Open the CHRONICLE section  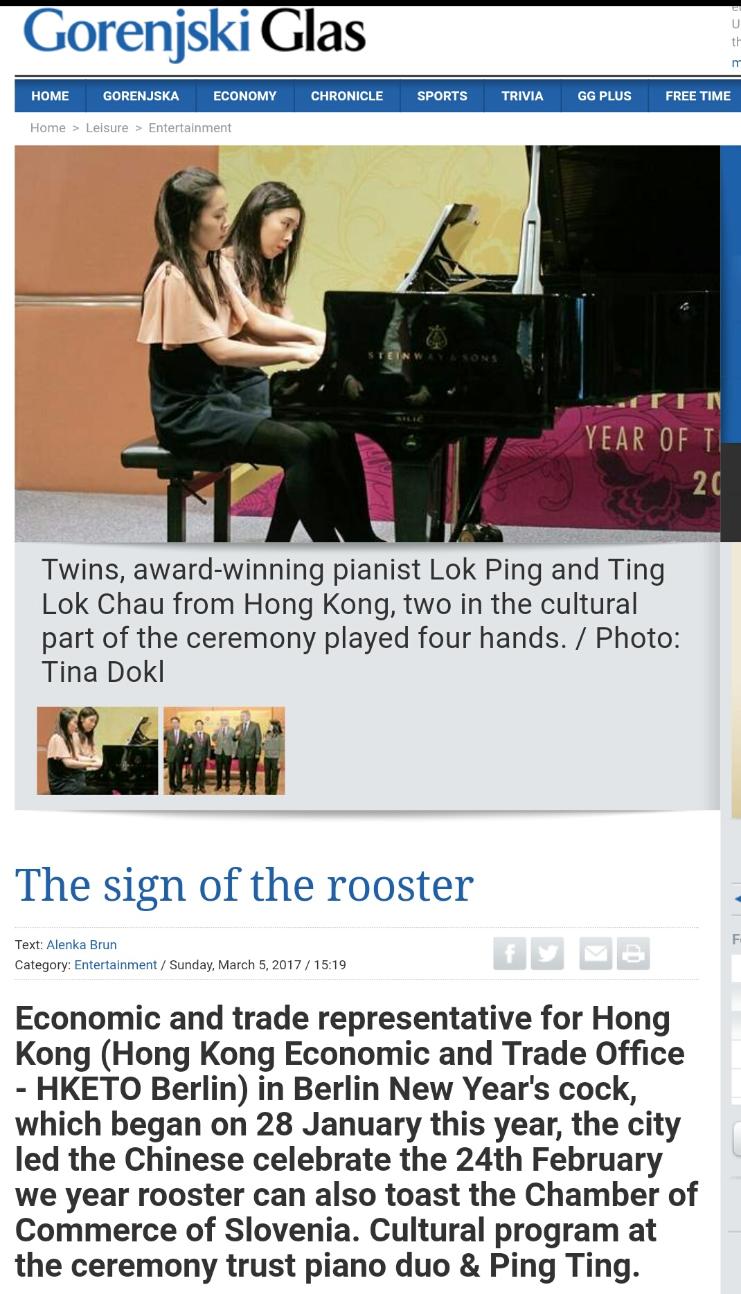click(x=347, y=96)
